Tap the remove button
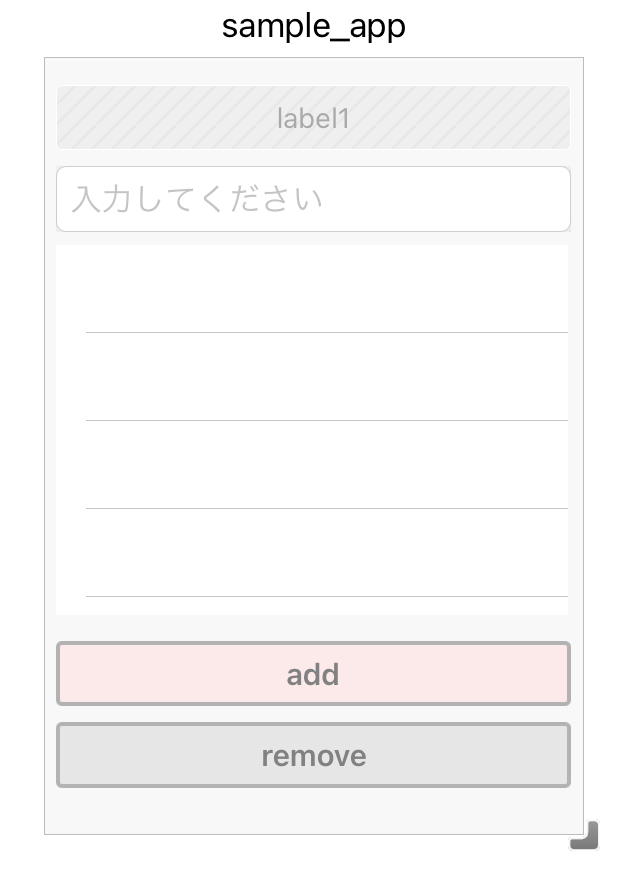 [313, 755]
